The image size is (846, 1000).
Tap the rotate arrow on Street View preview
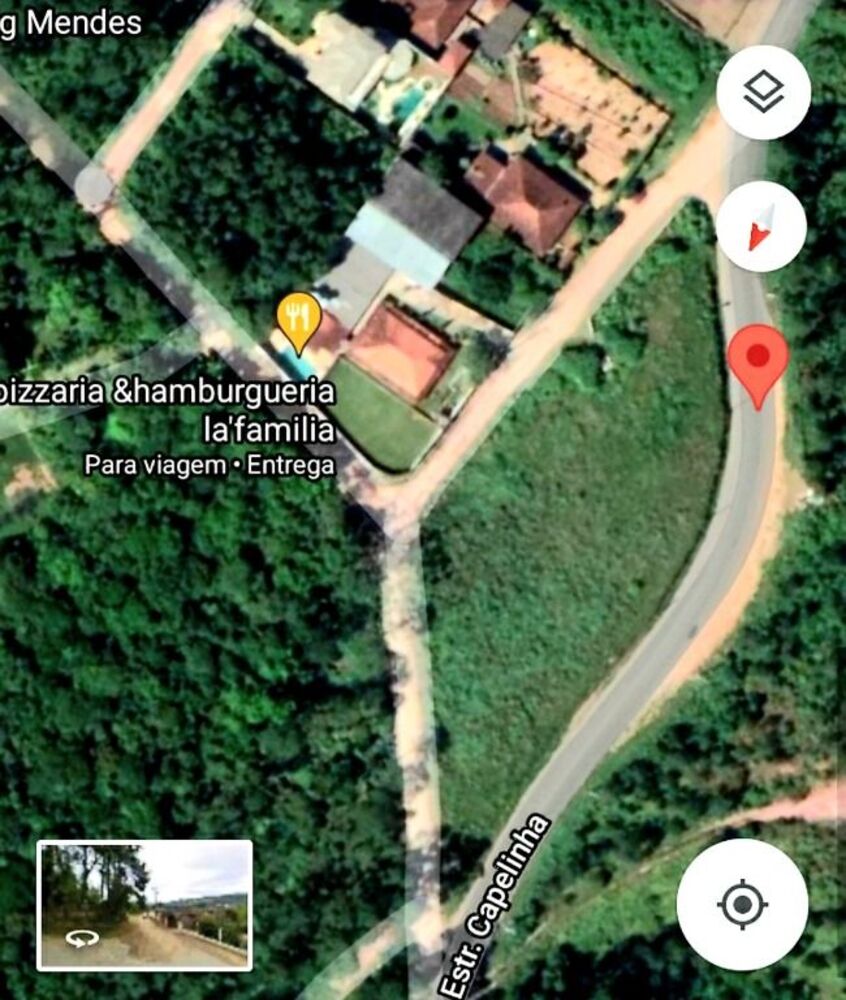[80, 940]
